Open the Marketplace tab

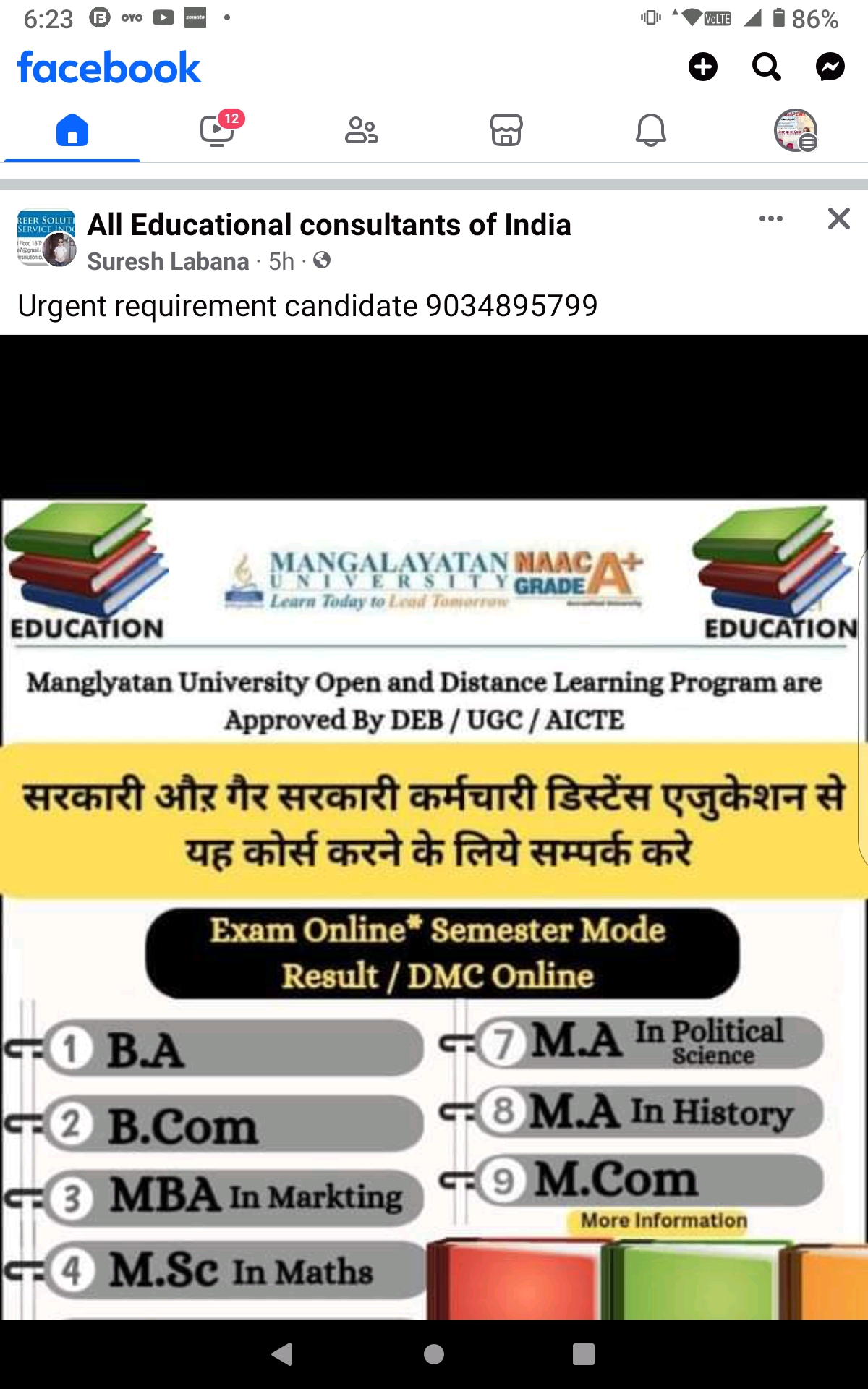506,131
